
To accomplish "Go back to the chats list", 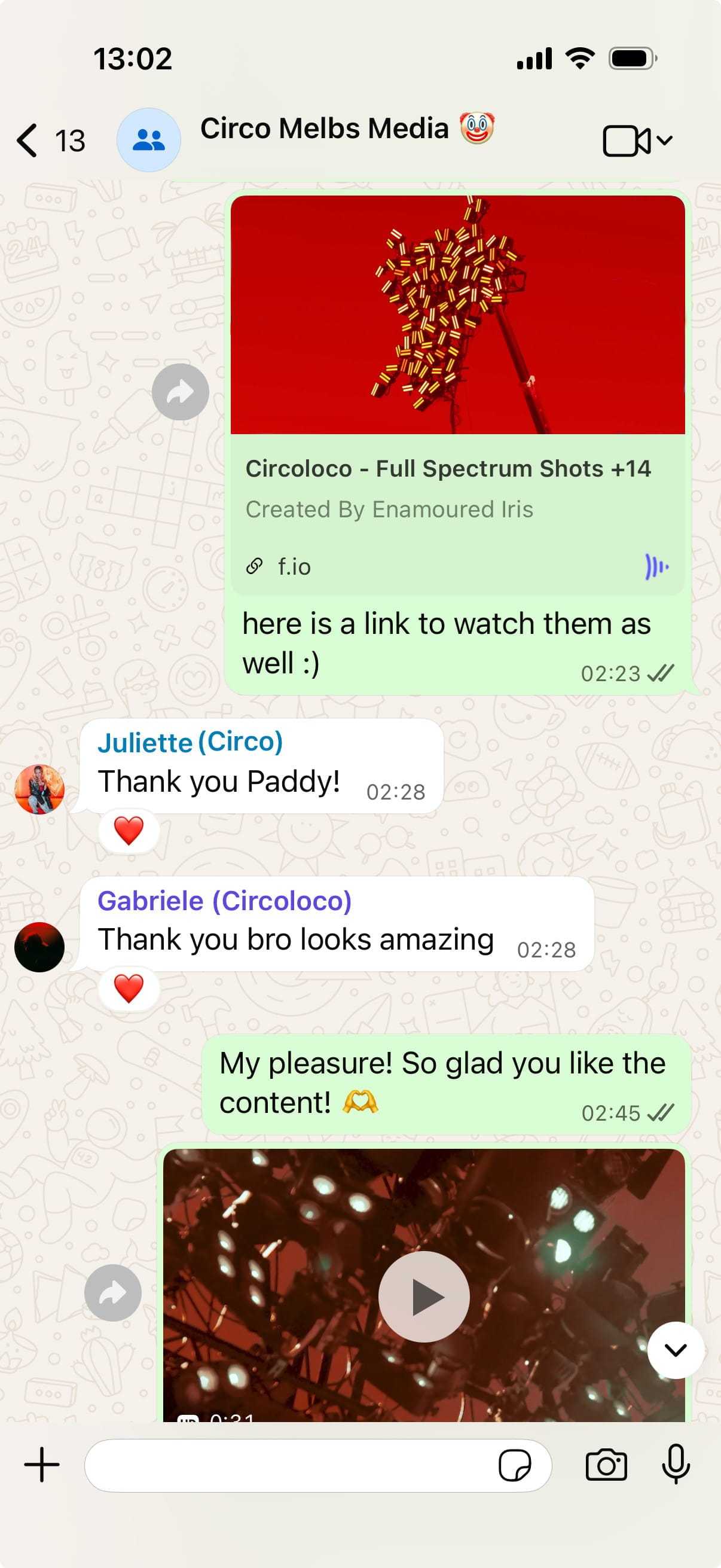I will pyautogui.click(x=28, y=141).
